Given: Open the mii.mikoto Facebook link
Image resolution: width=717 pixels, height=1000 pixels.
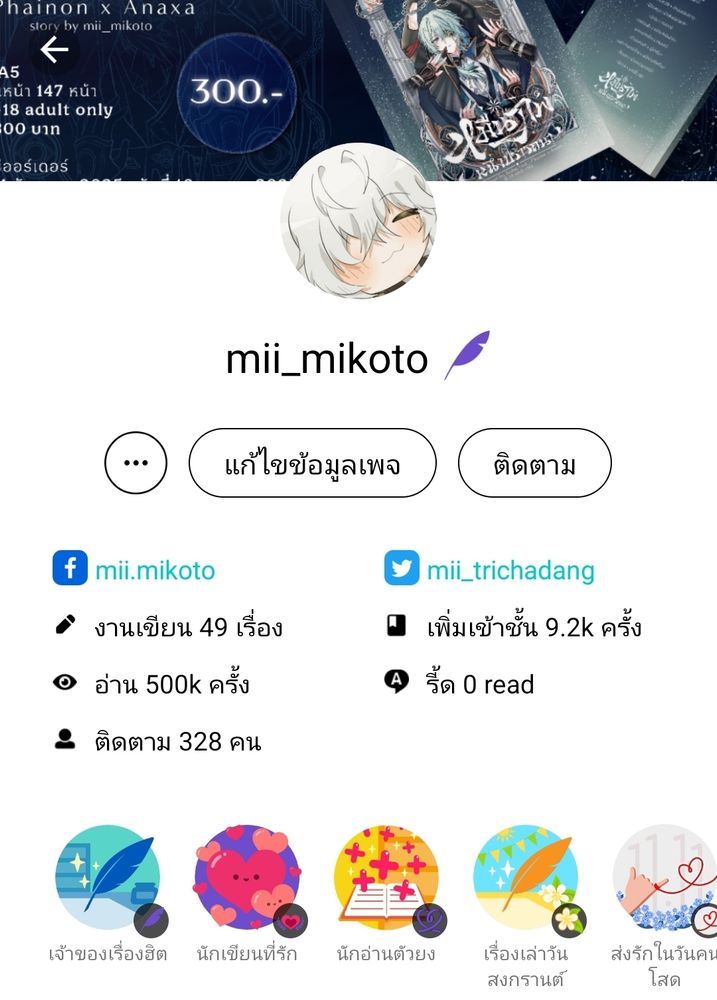Looking at the screenshot, I should tap(154, 571).
